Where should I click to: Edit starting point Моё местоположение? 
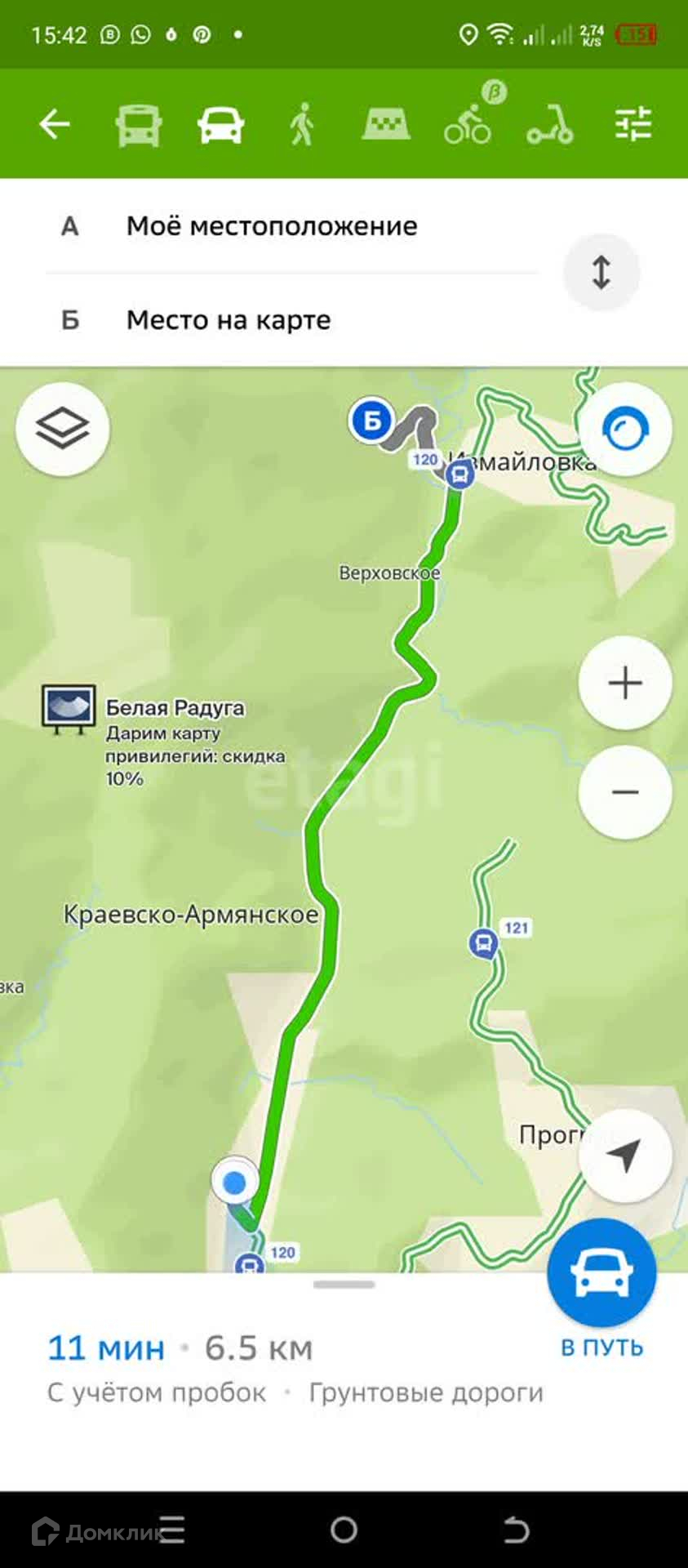(x=271, y=226)
